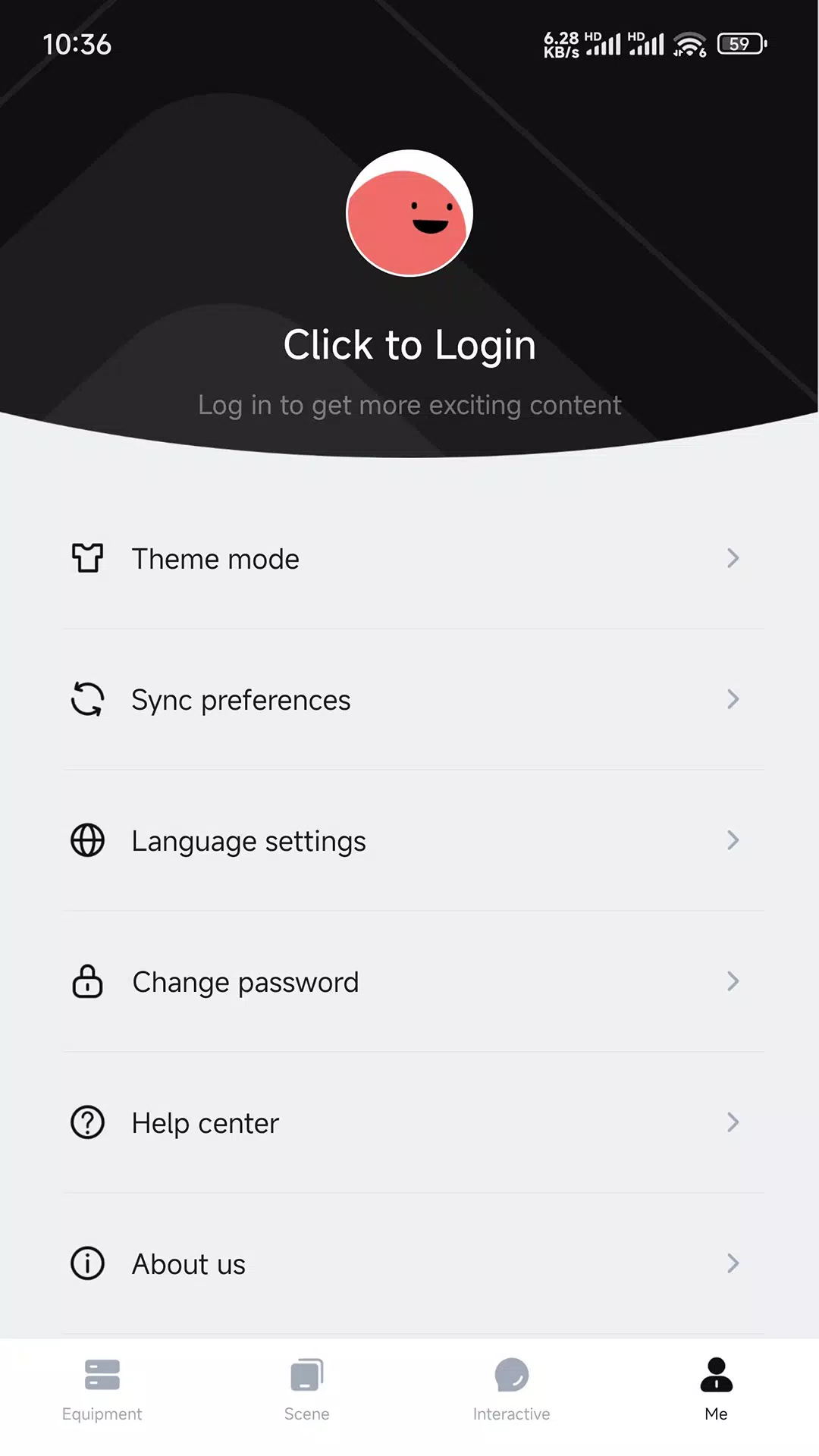This screenshot has width=819, height=1456.
Task: Click the Click to Login text
Action: [x=409, y=345]
